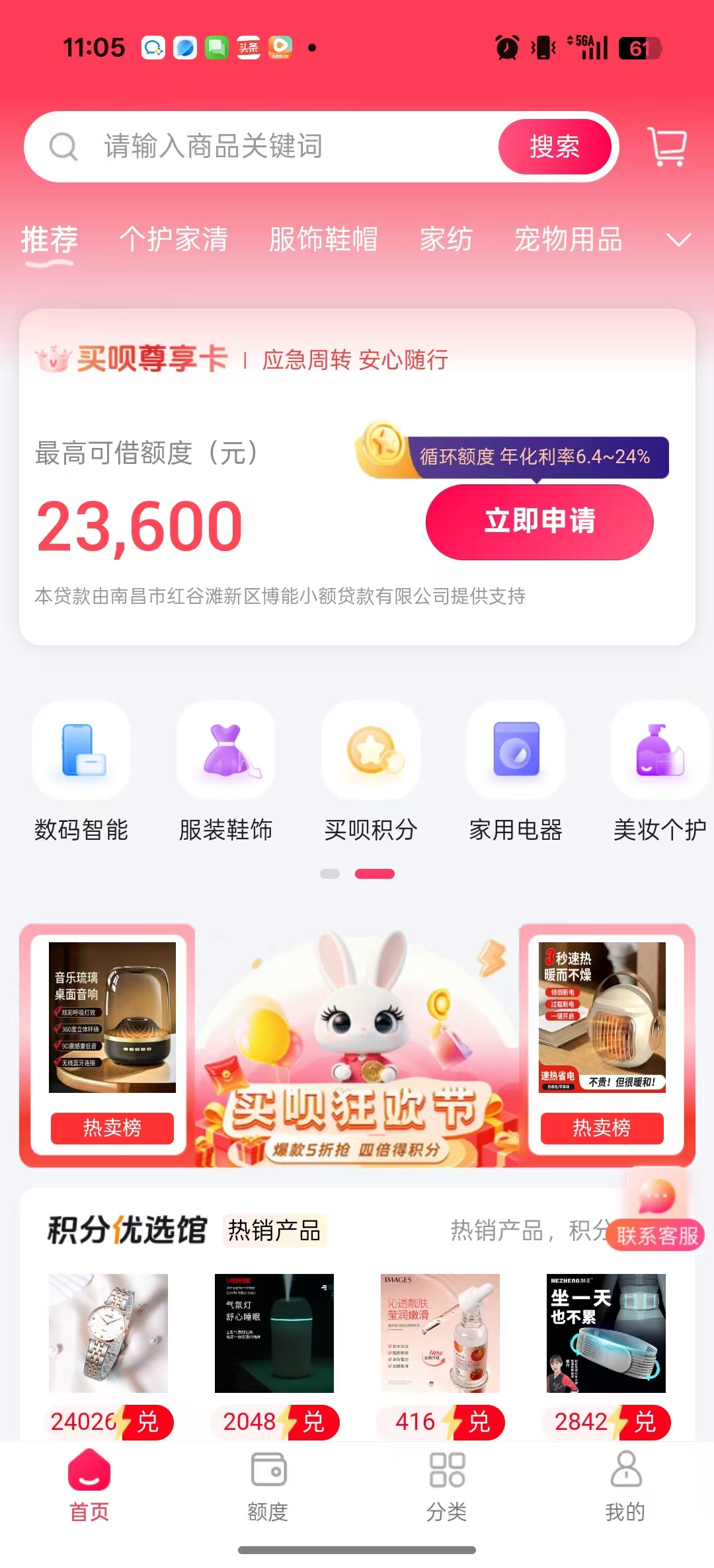The image size is (714, 1568).
Task: Expand the category list chevron
Action: coord(679,239)
